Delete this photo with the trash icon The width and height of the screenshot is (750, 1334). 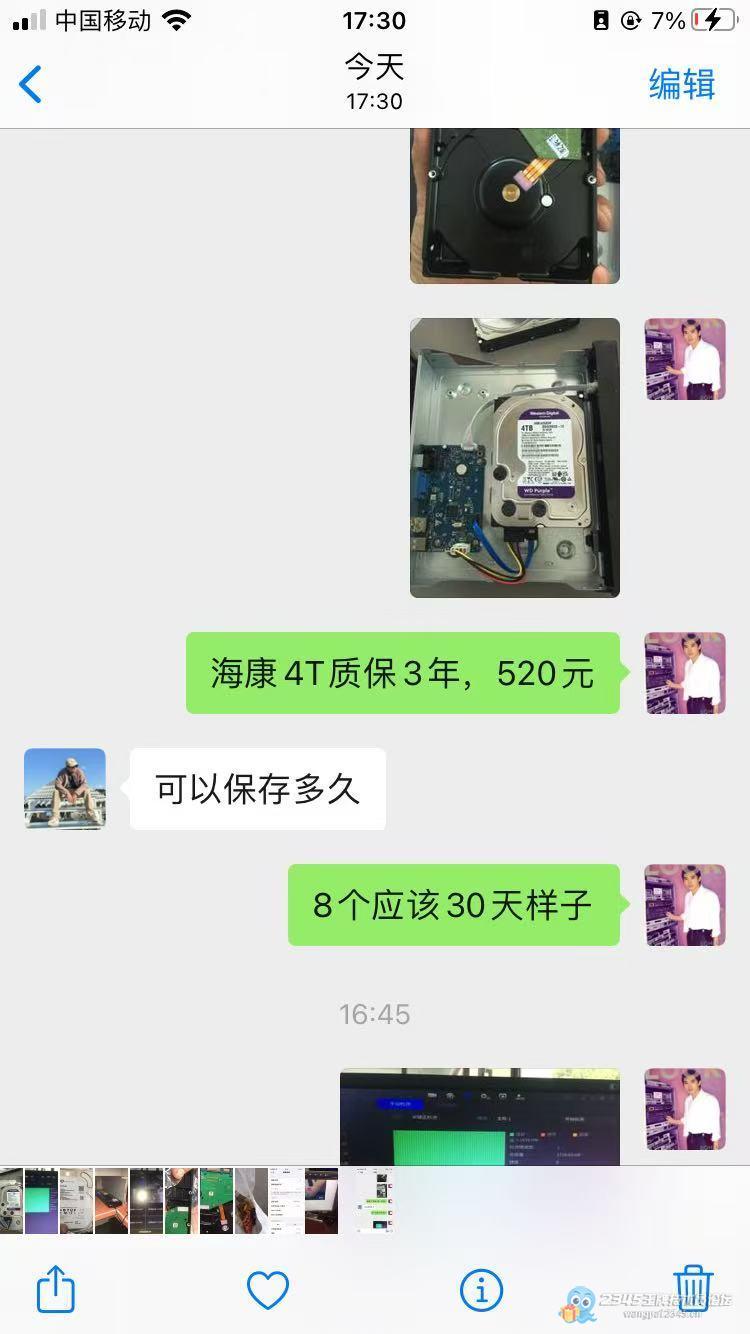[x=692, y=1288]
